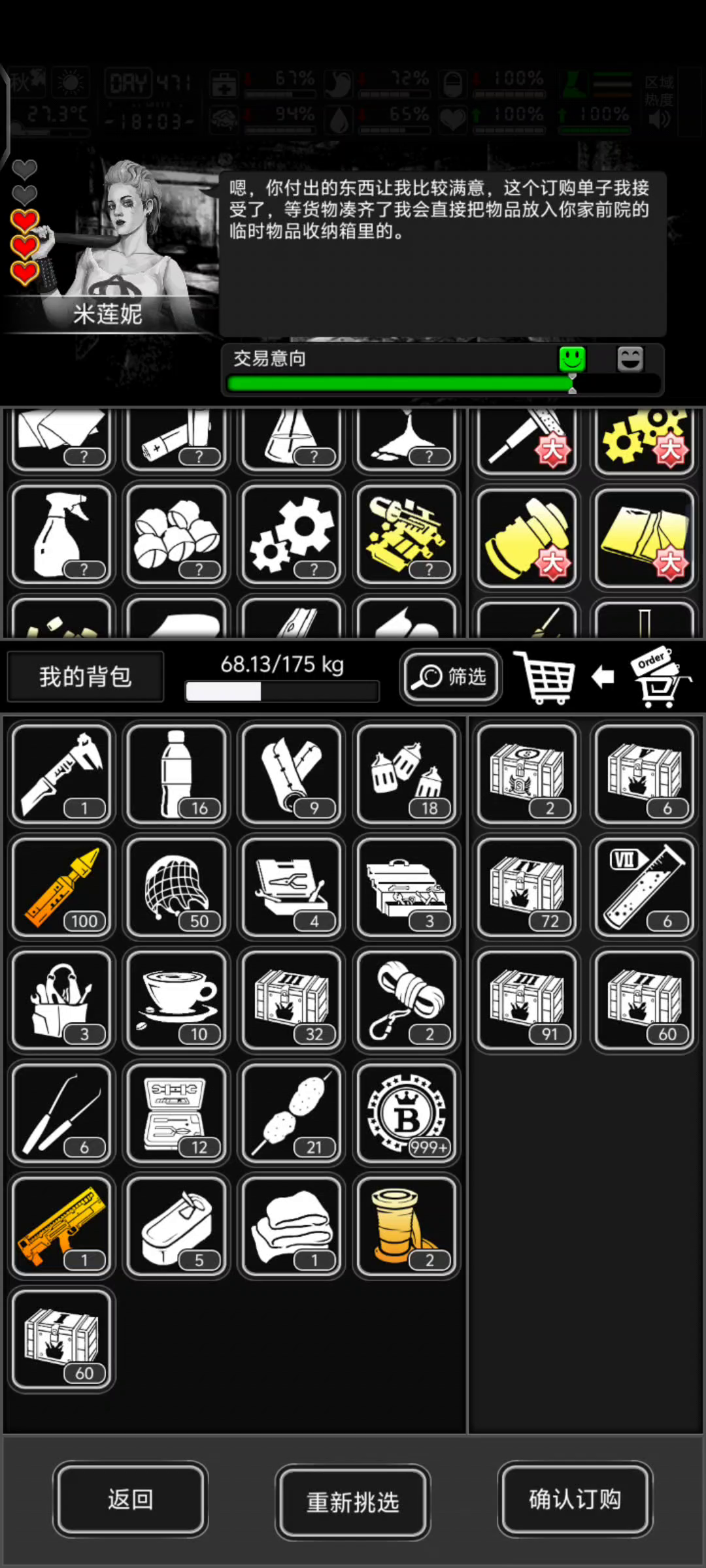Open the Order cart icon
Viewport: 706px width, 1568px height.
660,677
